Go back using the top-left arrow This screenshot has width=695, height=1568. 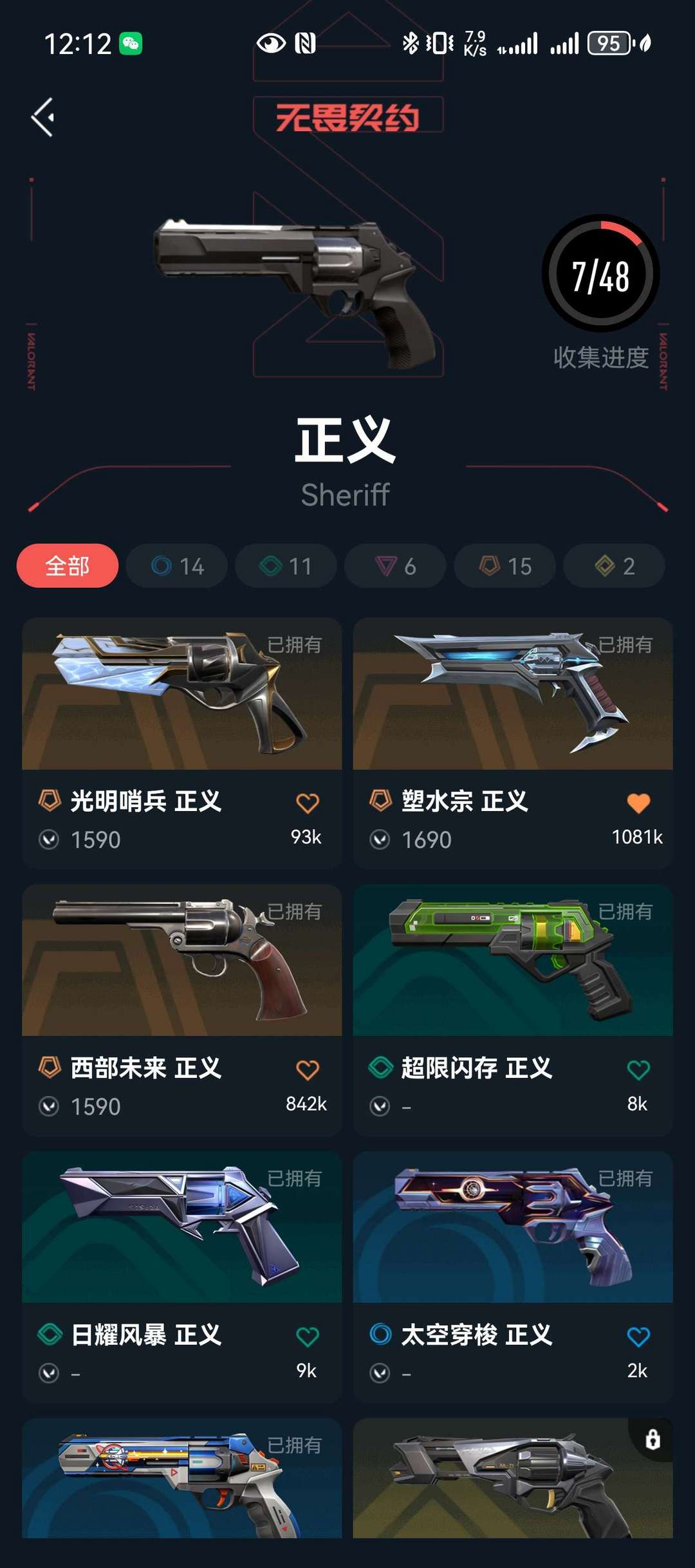pos(43,117)
